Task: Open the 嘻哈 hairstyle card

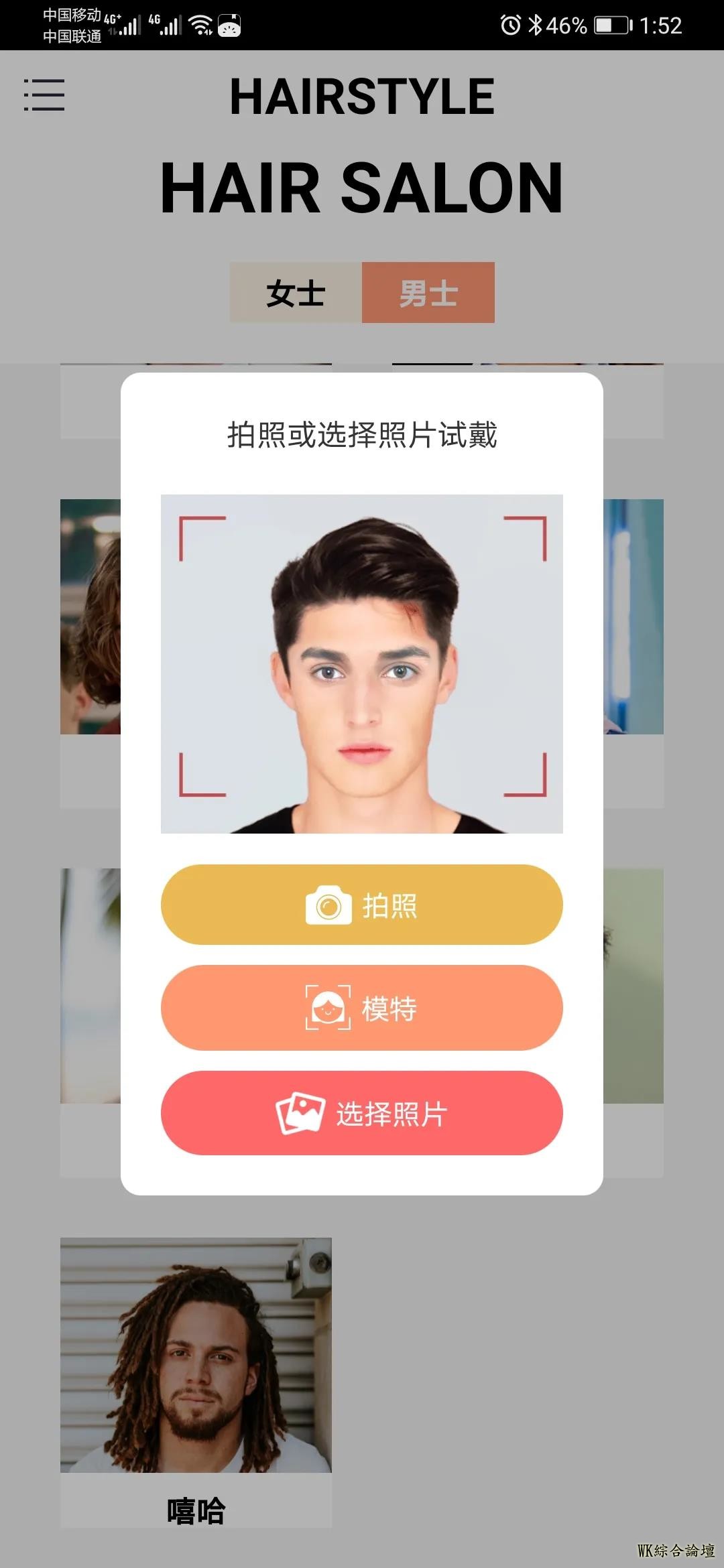Action: click(196, 1380)
